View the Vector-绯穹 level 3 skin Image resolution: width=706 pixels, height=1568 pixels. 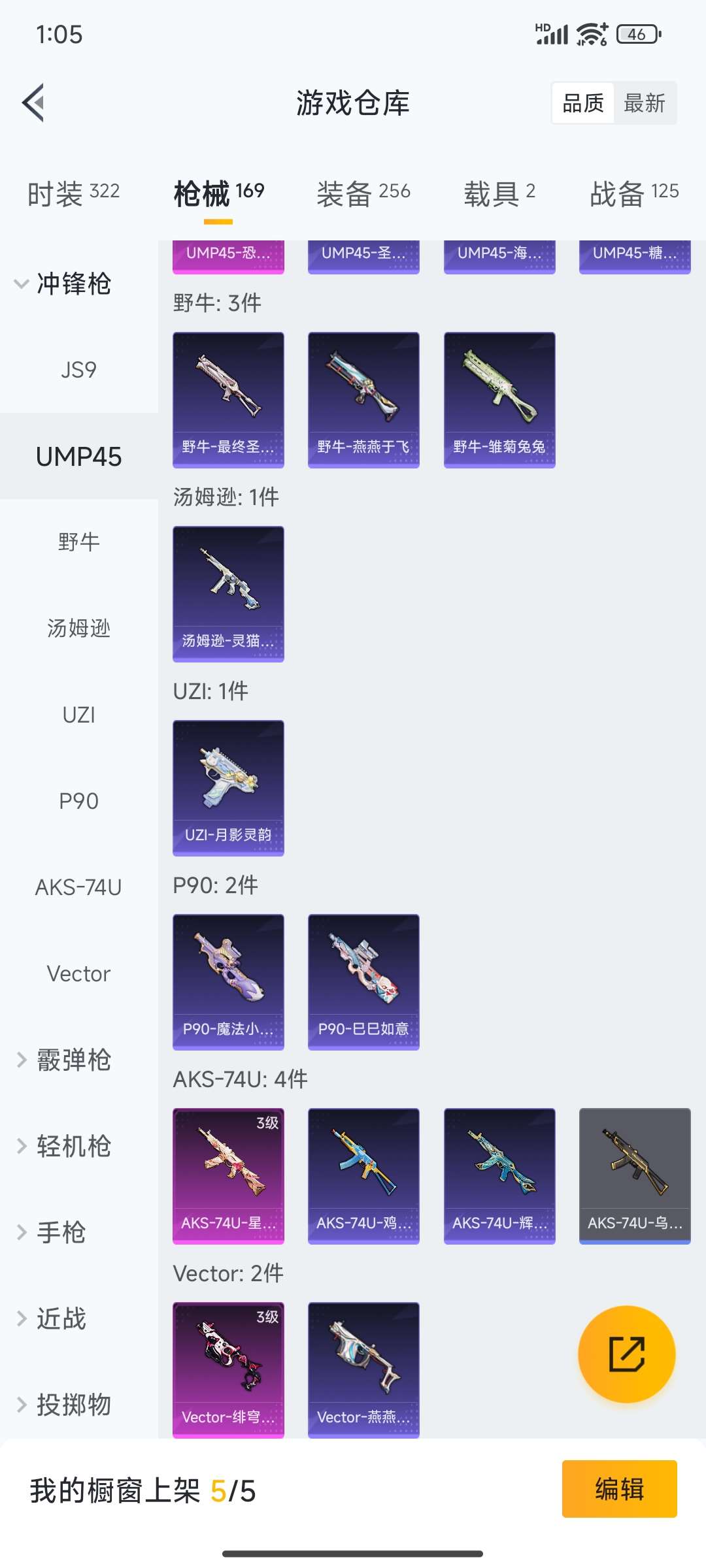click(227, 1369)
